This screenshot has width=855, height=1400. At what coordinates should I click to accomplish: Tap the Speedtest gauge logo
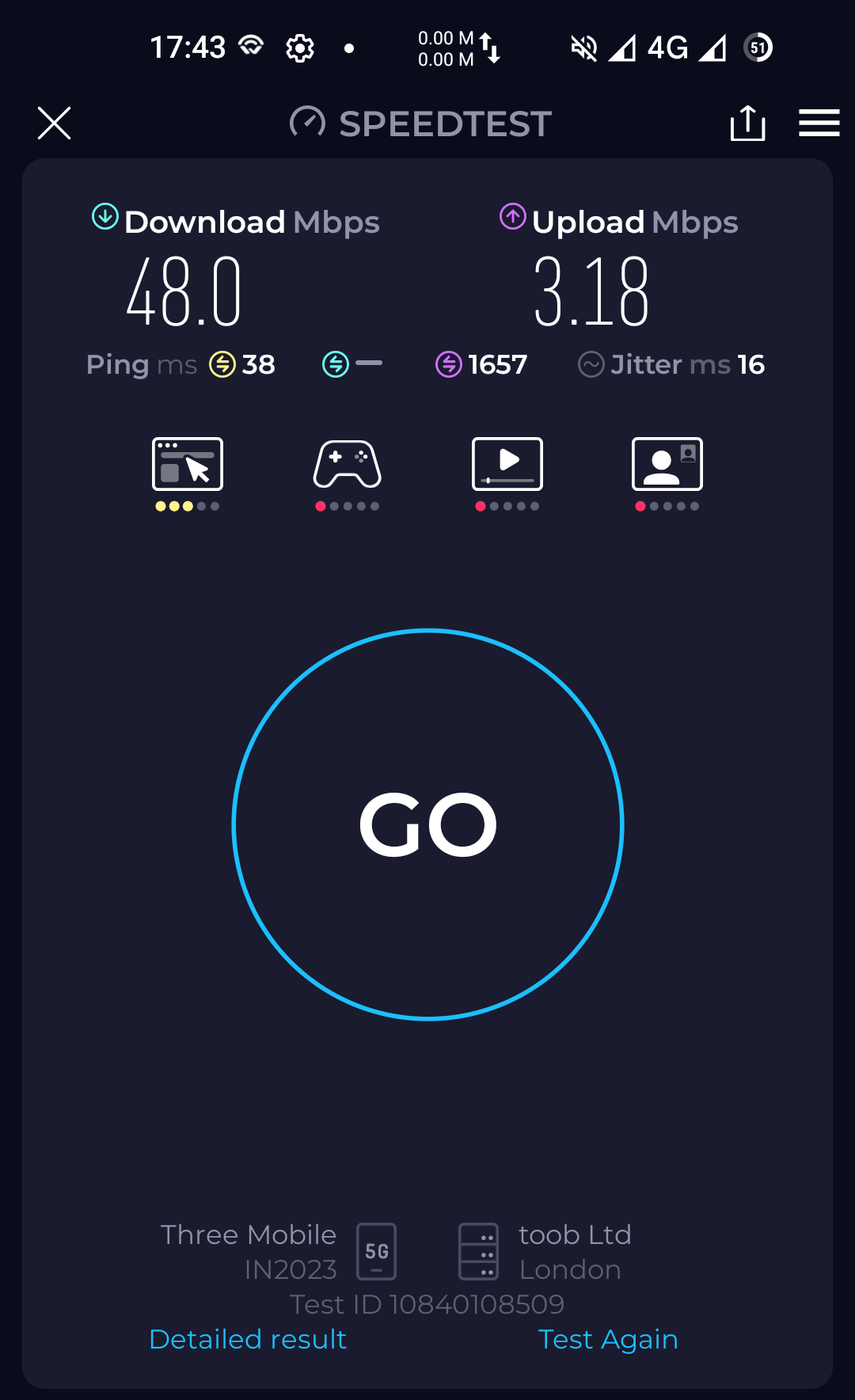pos(308,123)
